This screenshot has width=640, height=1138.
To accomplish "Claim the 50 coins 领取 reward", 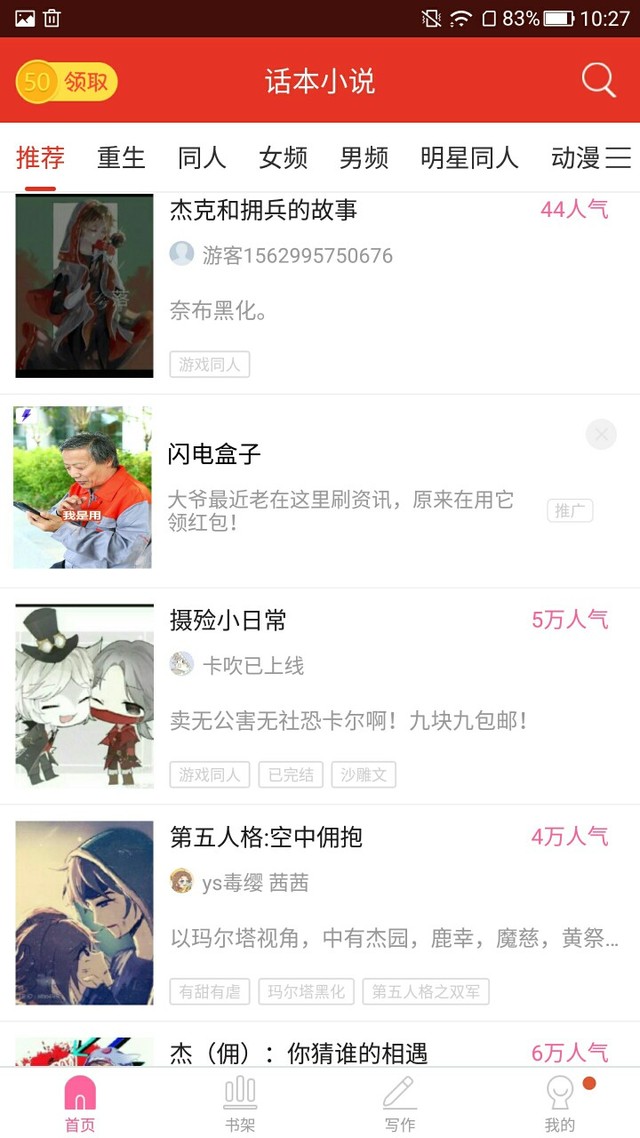I will coord(66,81).
